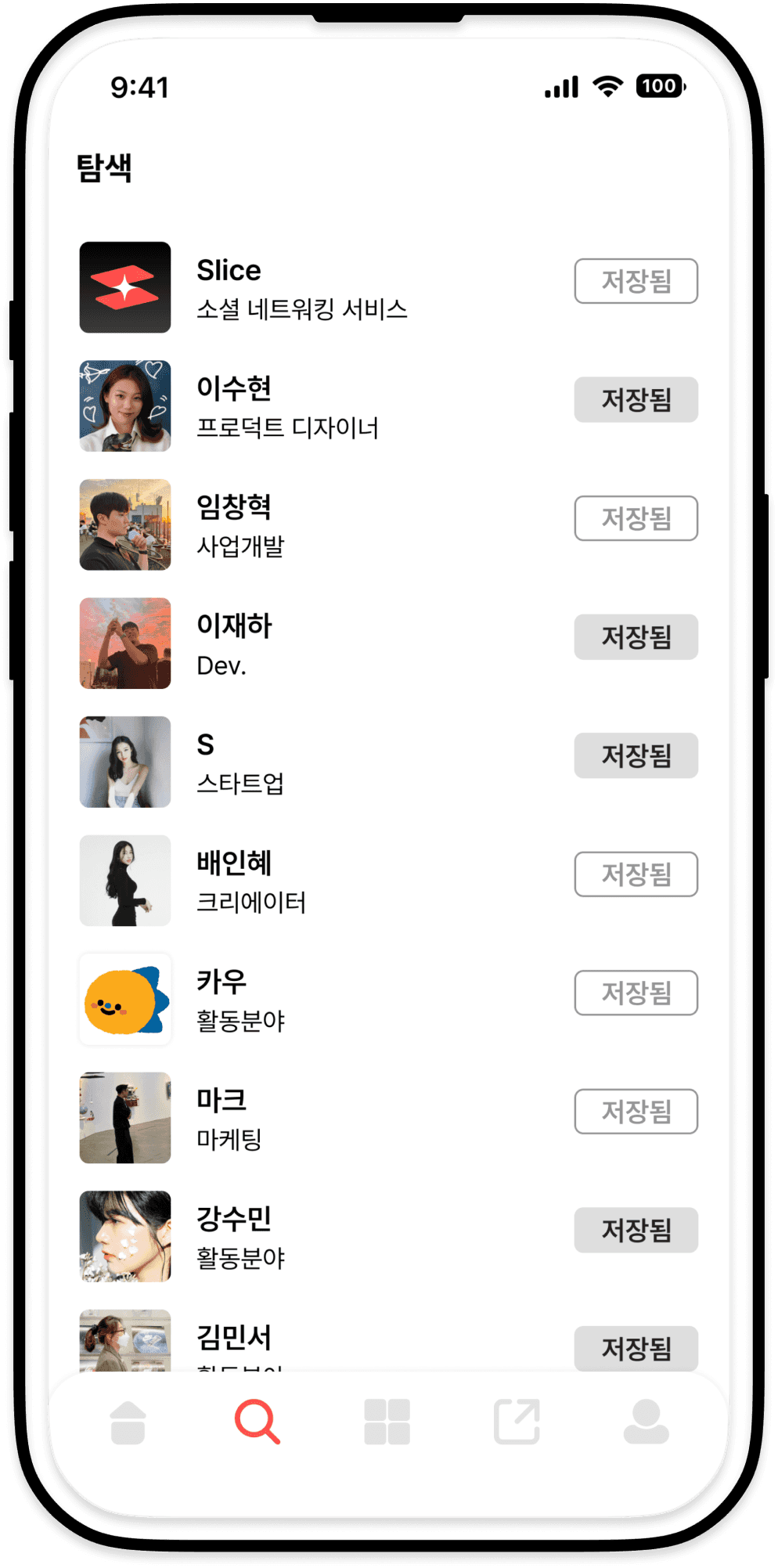778x1568 pixels.
Task: Toggle 저장됨 button for 이재하
Action: pyautogui.click(x=636, y=637)
